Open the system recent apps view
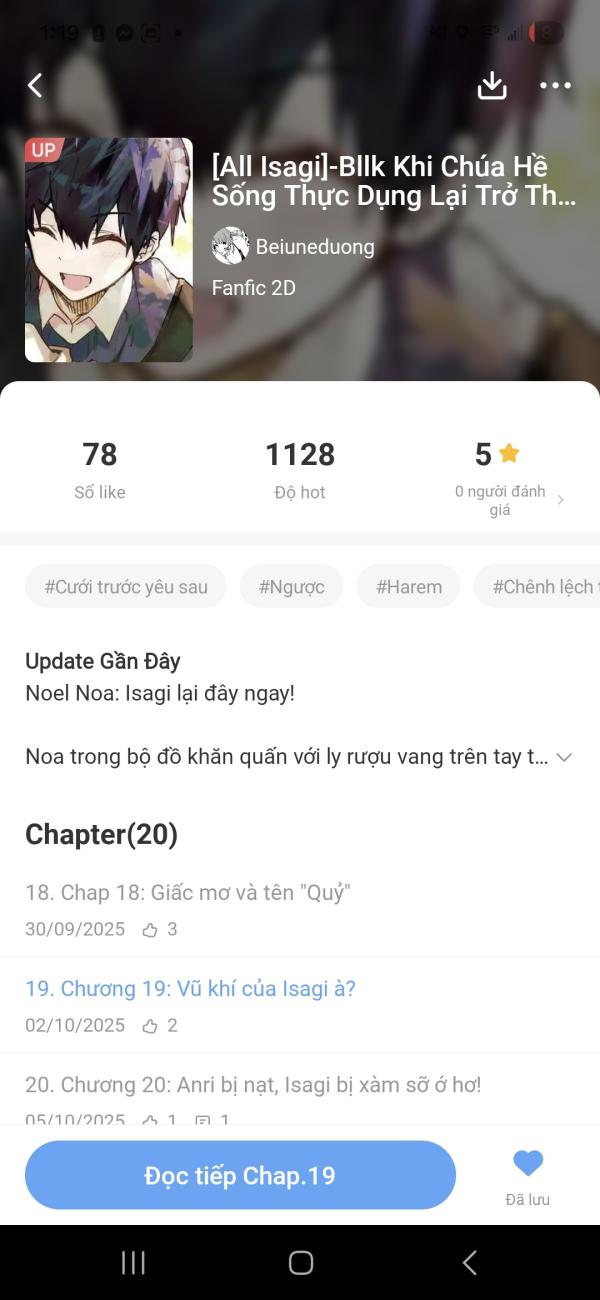Image resolution: width=600 pixels, height=1300 pixels. pos(133,1263)
